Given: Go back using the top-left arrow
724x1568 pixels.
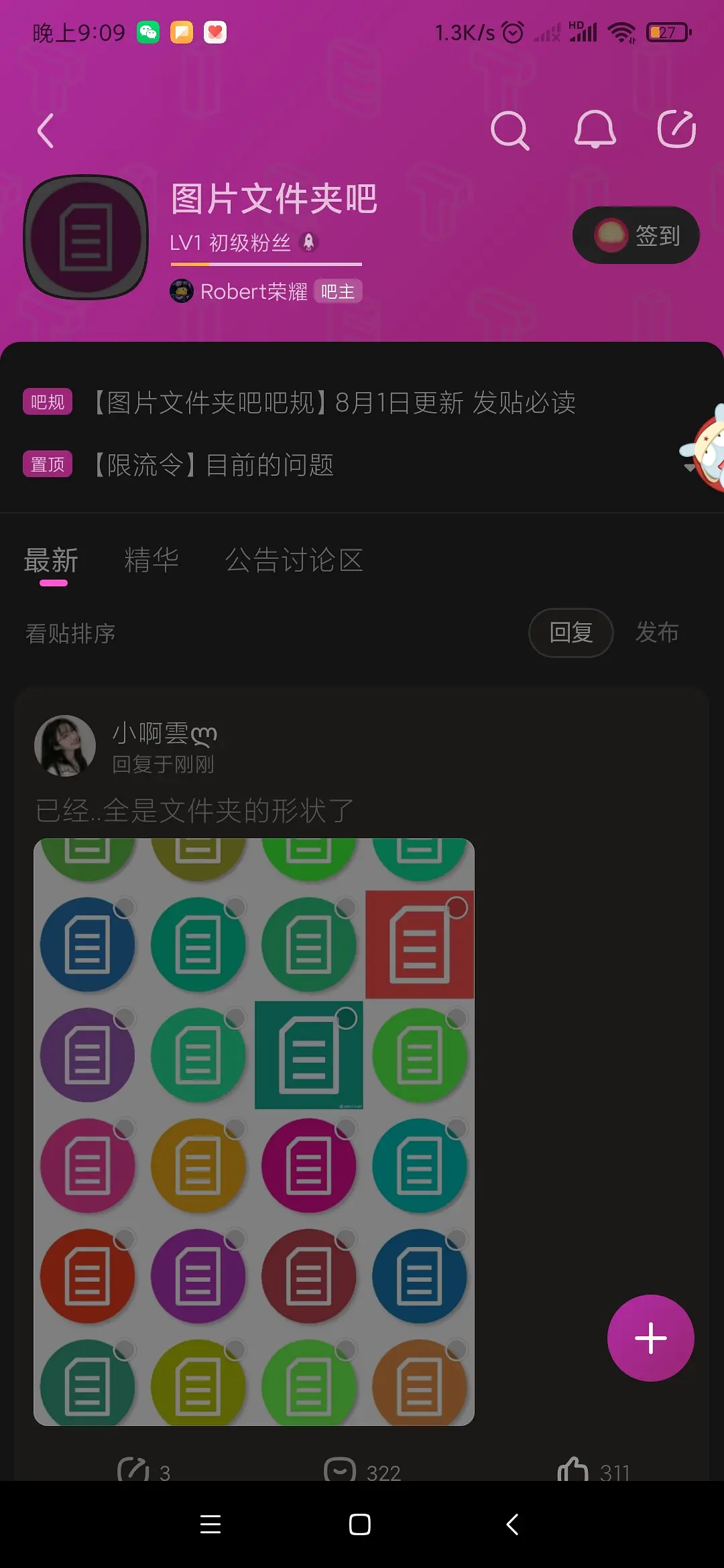Looking at the screenshot, I should [x=46, y=131].
